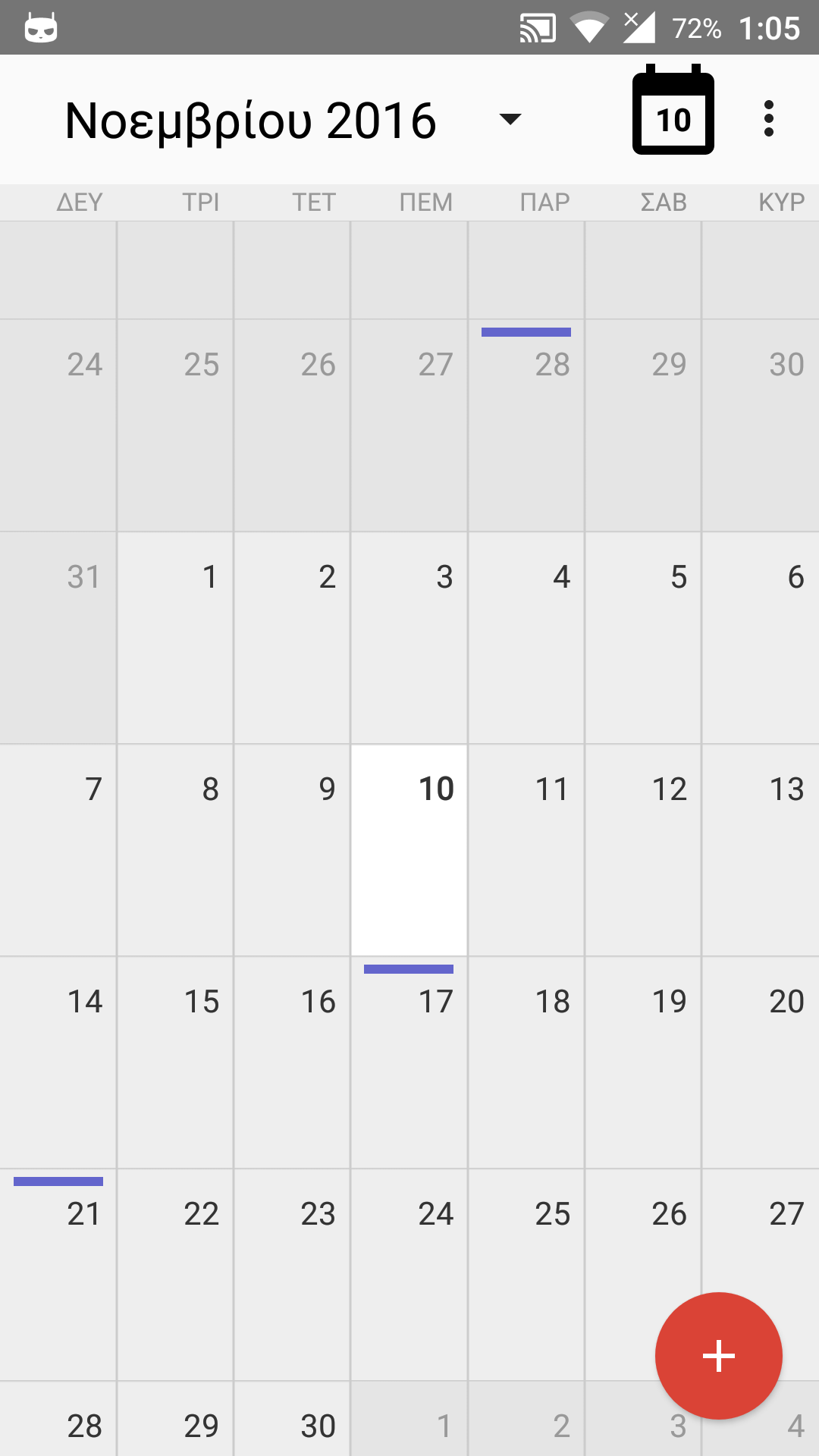Select November 25
The height and width of the screenshot is (1456, 819).
coord(526,1274)
